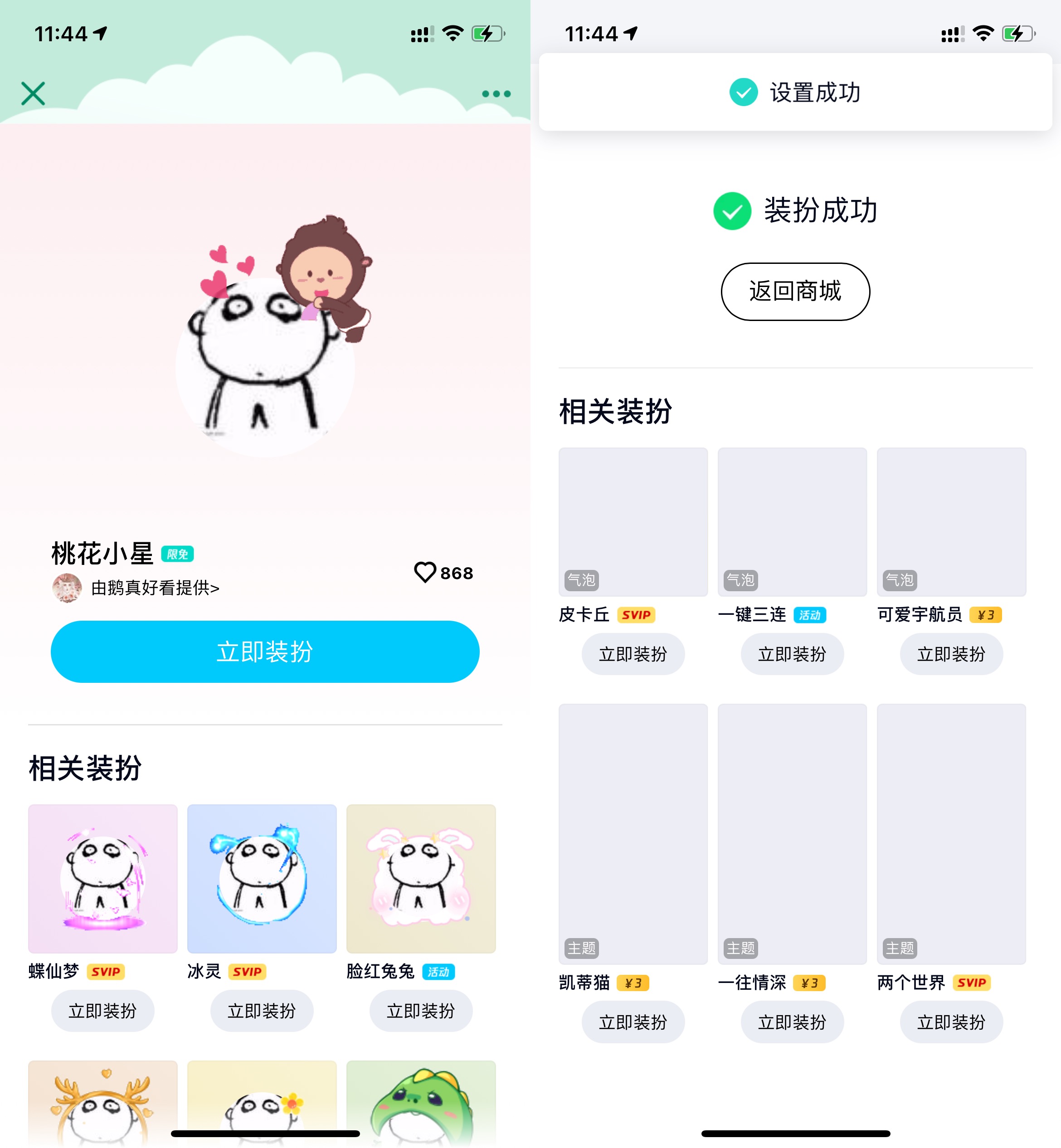Viewport: 1061px width, 1148px height.
Task: Open the three-dot overflow menu
Action: pos(496,93)
